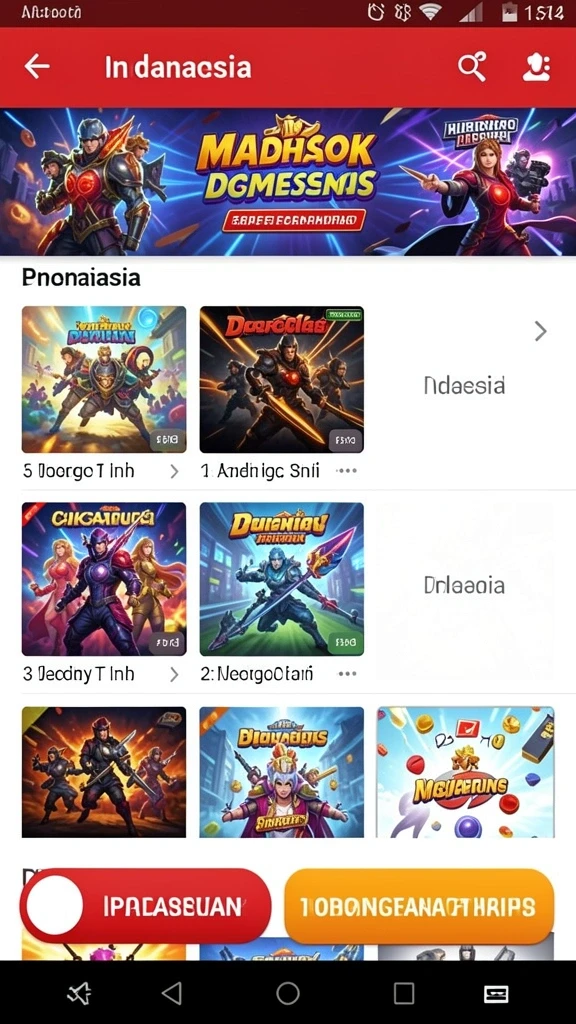The width and height of the screenshot is (576, 1024).
Task: Open the coins and gems game tile
Action: [x=466, y=772]
